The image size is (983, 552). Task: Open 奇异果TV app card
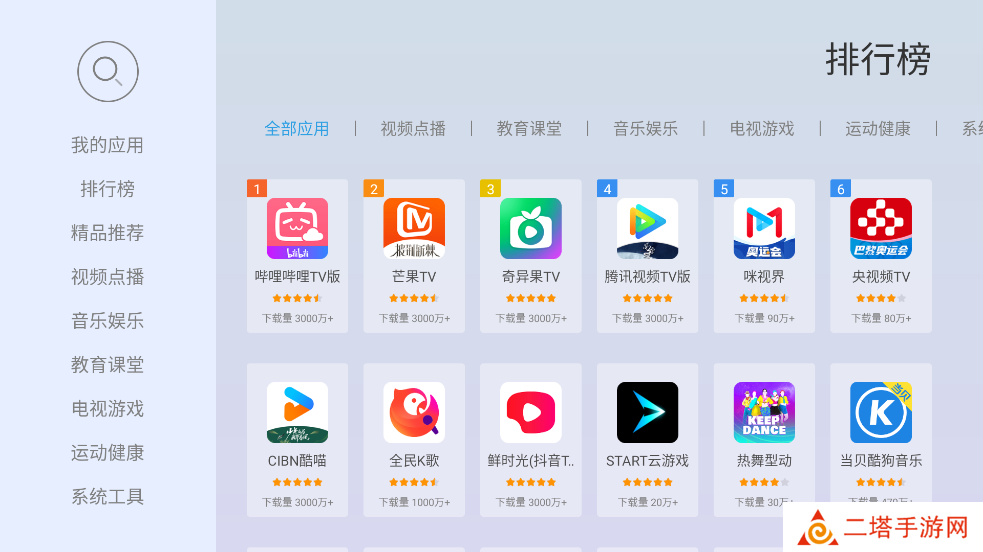531,255
